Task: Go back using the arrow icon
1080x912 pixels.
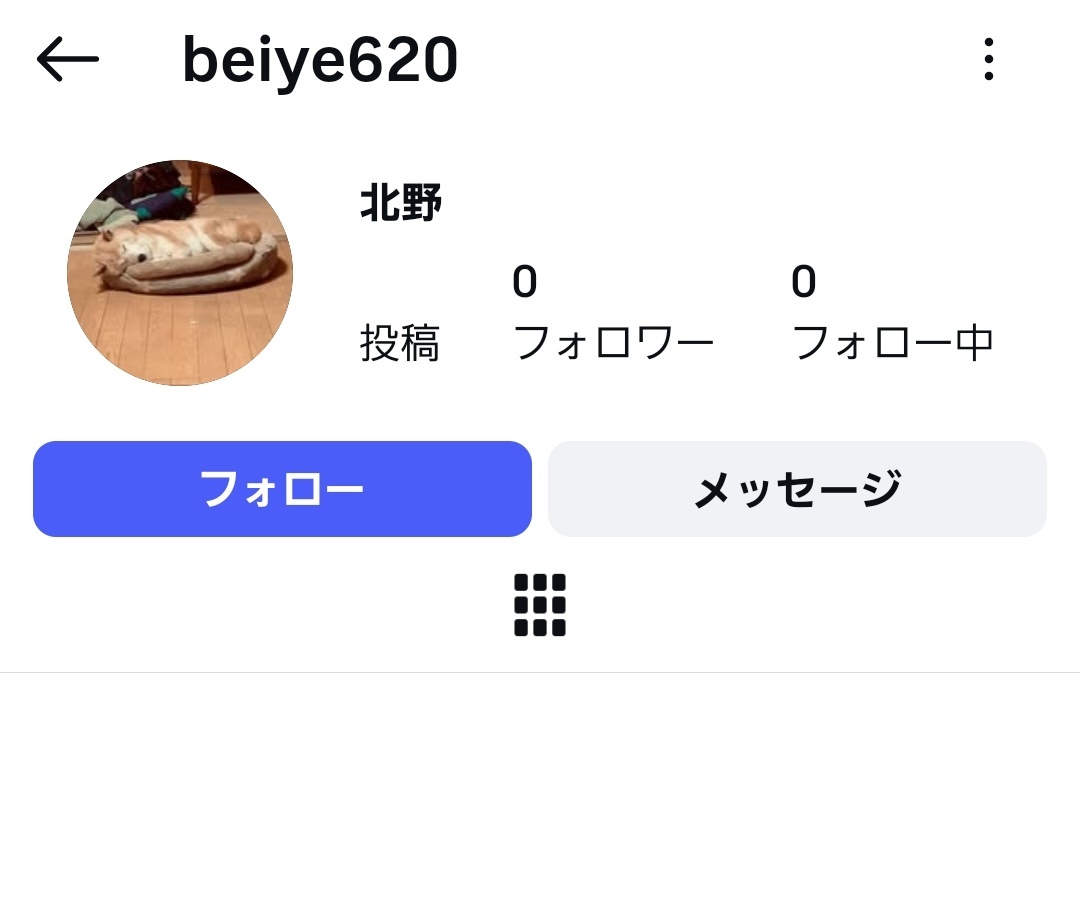Action: pyautogui.click(x=68, y=60)
